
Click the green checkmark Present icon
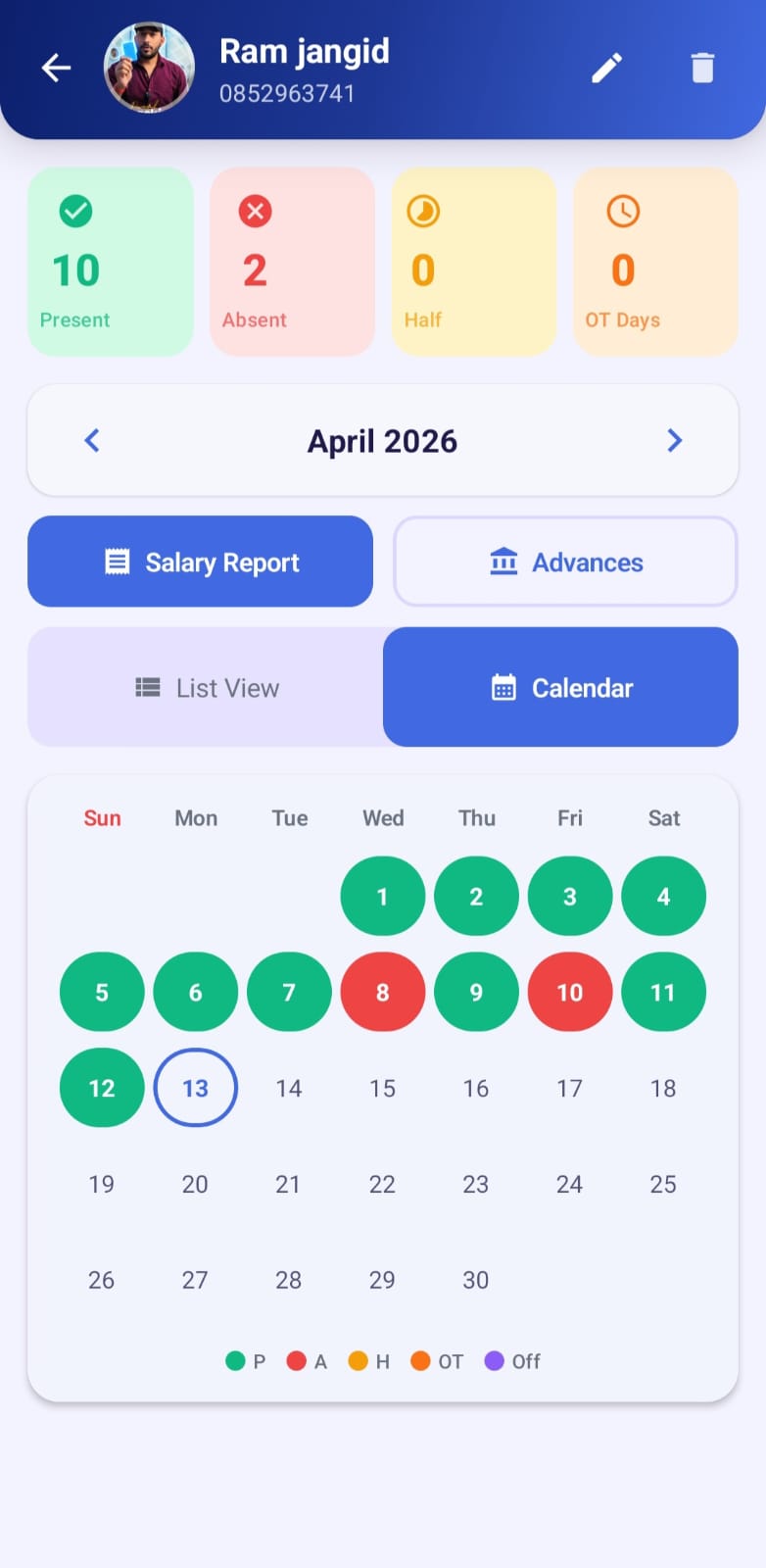point(75,211)
